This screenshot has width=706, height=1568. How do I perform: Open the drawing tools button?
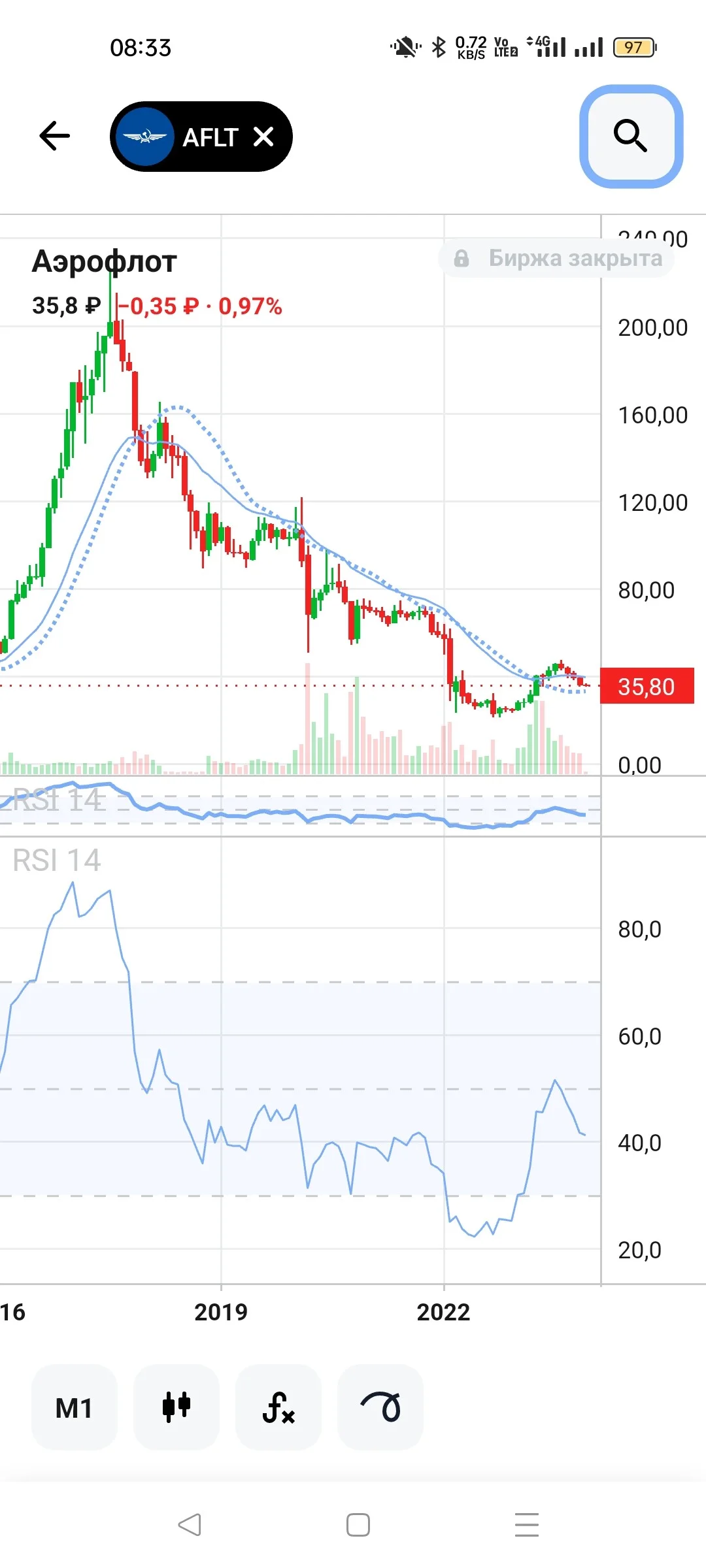[x=380, y=1408]
